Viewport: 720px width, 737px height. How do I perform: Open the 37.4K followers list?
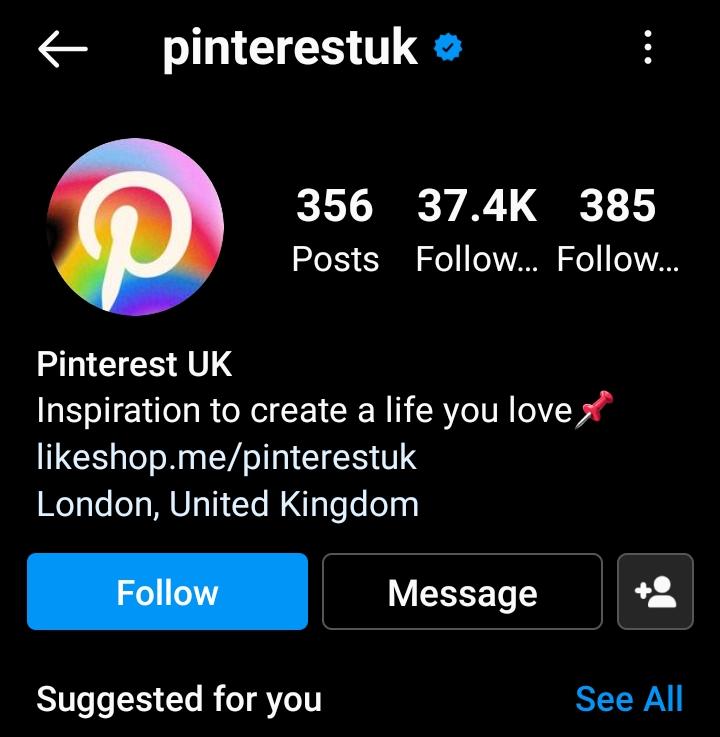pos(476,230)
